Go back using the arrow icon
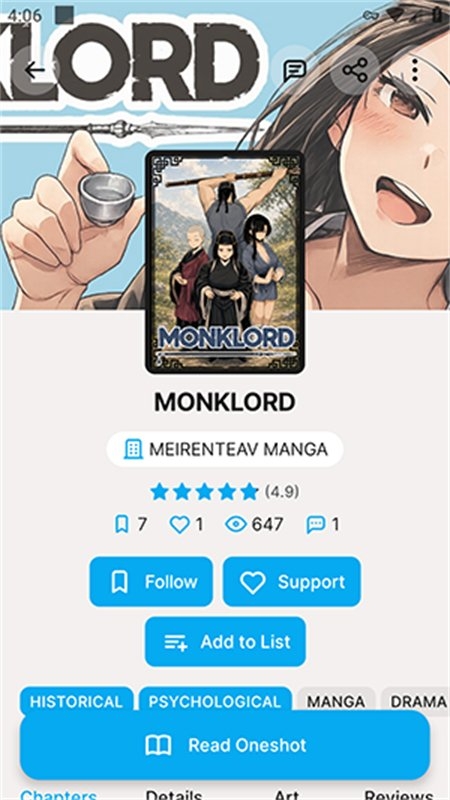Image resolution: width=450 pixels, height=800 pixels. pyautogui.click(x=35, y=70)
